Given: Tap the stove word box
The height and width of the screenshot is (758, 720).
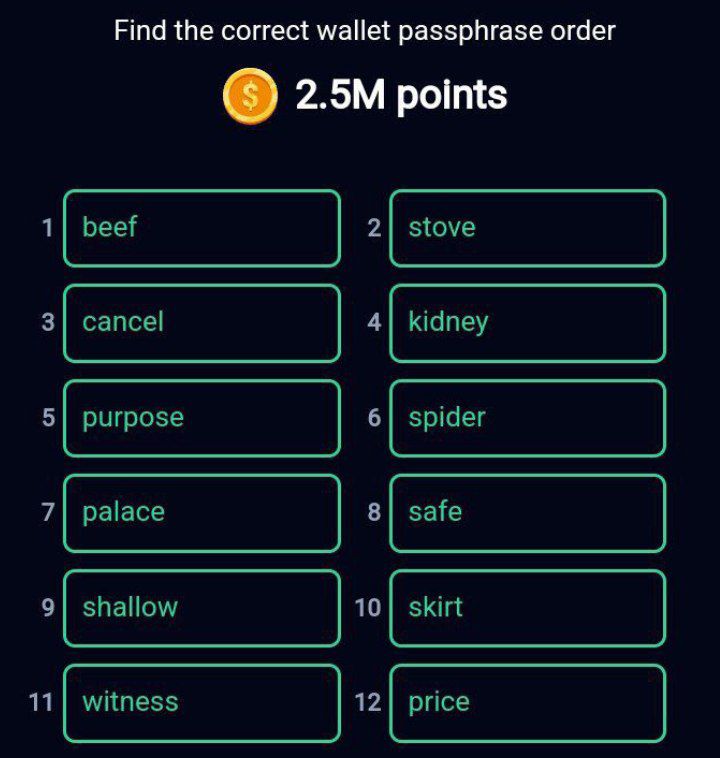Looking at the screenshot, I should pyautogui.click(x=527, y=228).
